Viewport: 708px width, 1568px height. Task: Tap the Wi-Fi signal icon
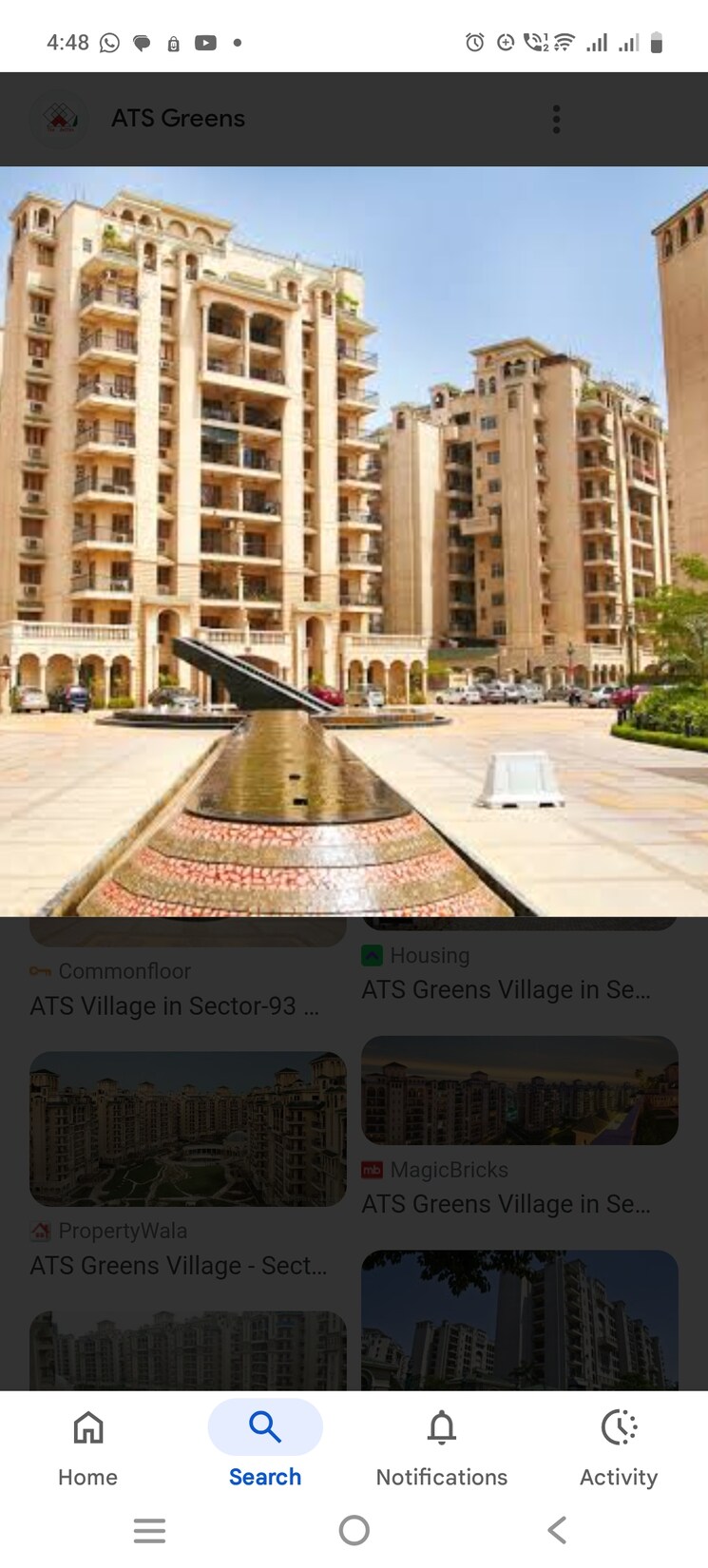562,42
